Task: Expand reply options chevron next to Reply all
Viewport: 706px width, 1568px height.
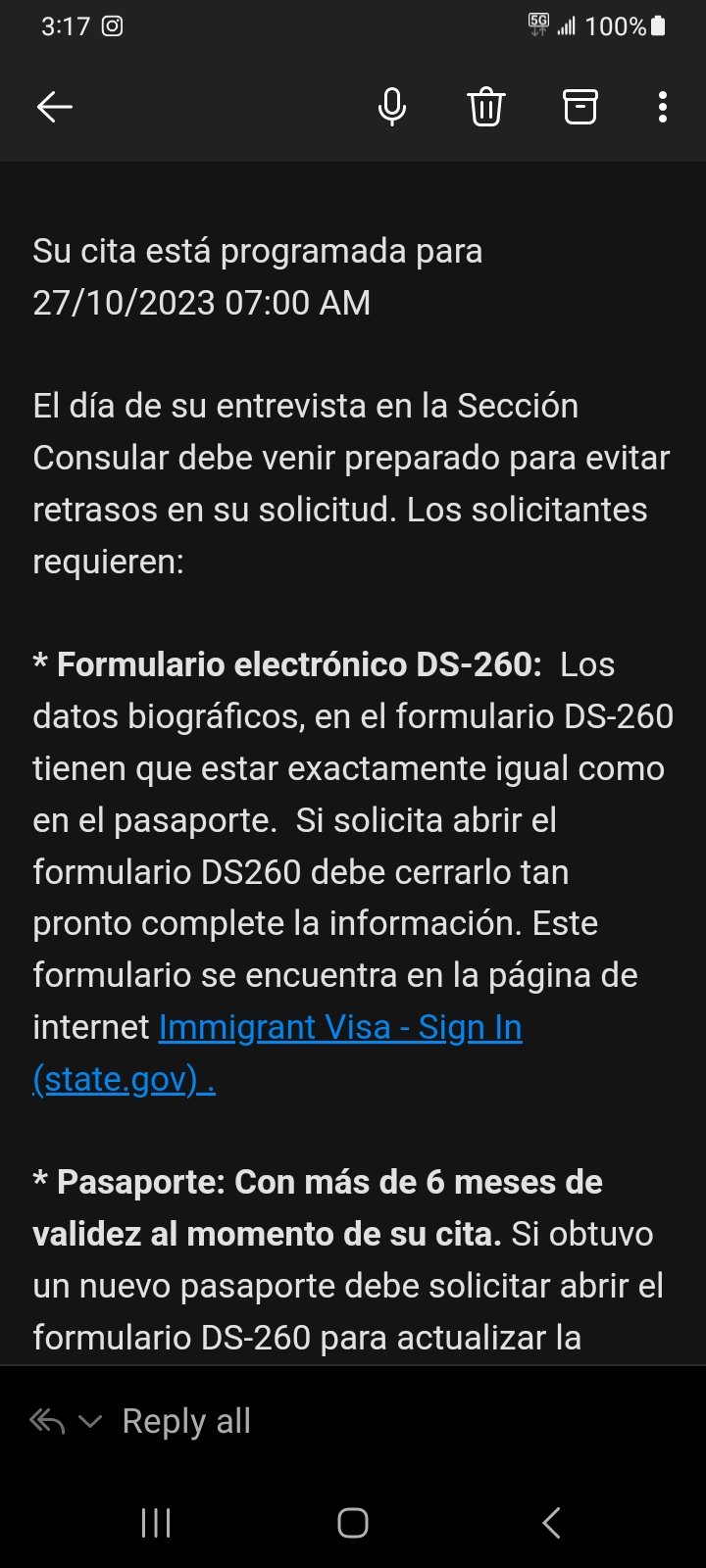Action: coord(90,1421)
